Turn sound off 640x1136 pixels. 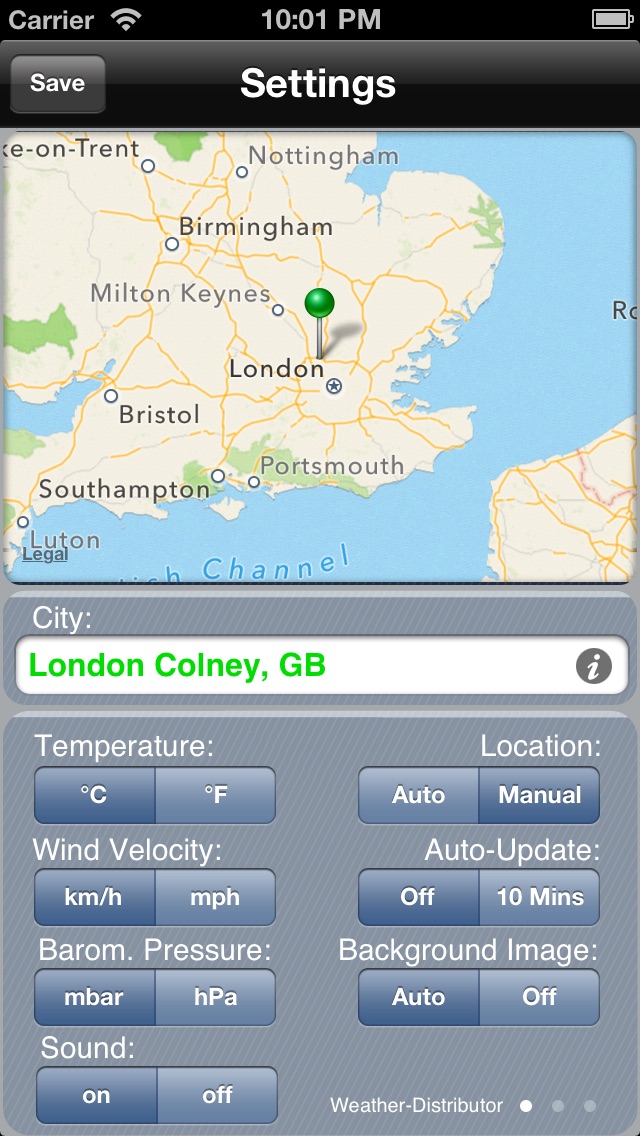click(217, 1095)
